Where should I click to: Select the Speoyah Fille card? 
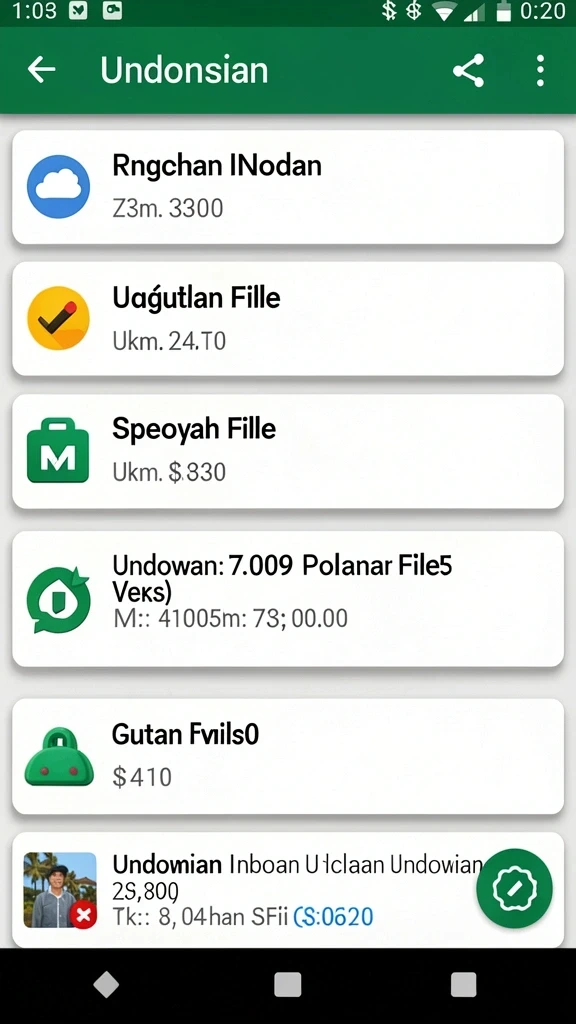(288, 451)
